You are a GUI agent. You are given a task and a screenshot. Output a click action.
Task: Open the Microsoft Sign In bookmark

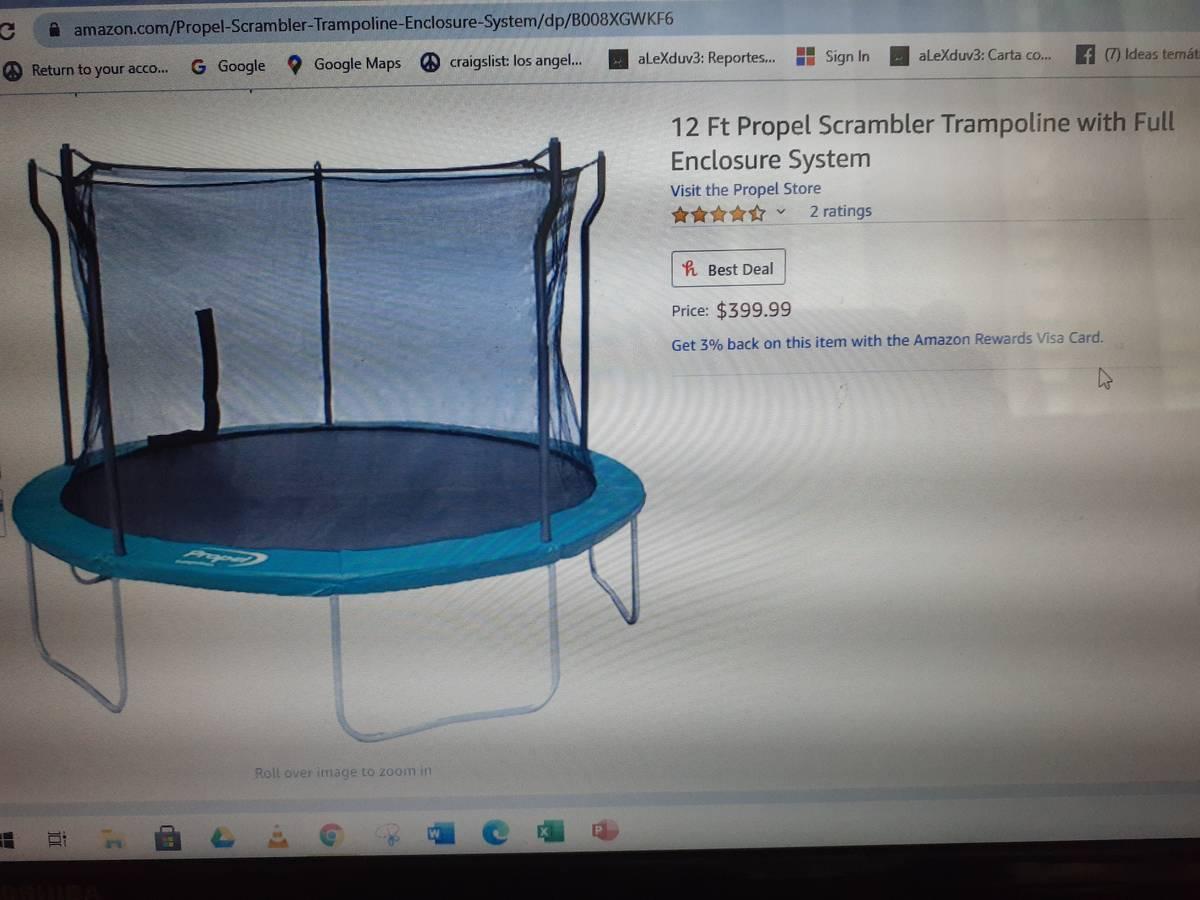click(834, 56)
